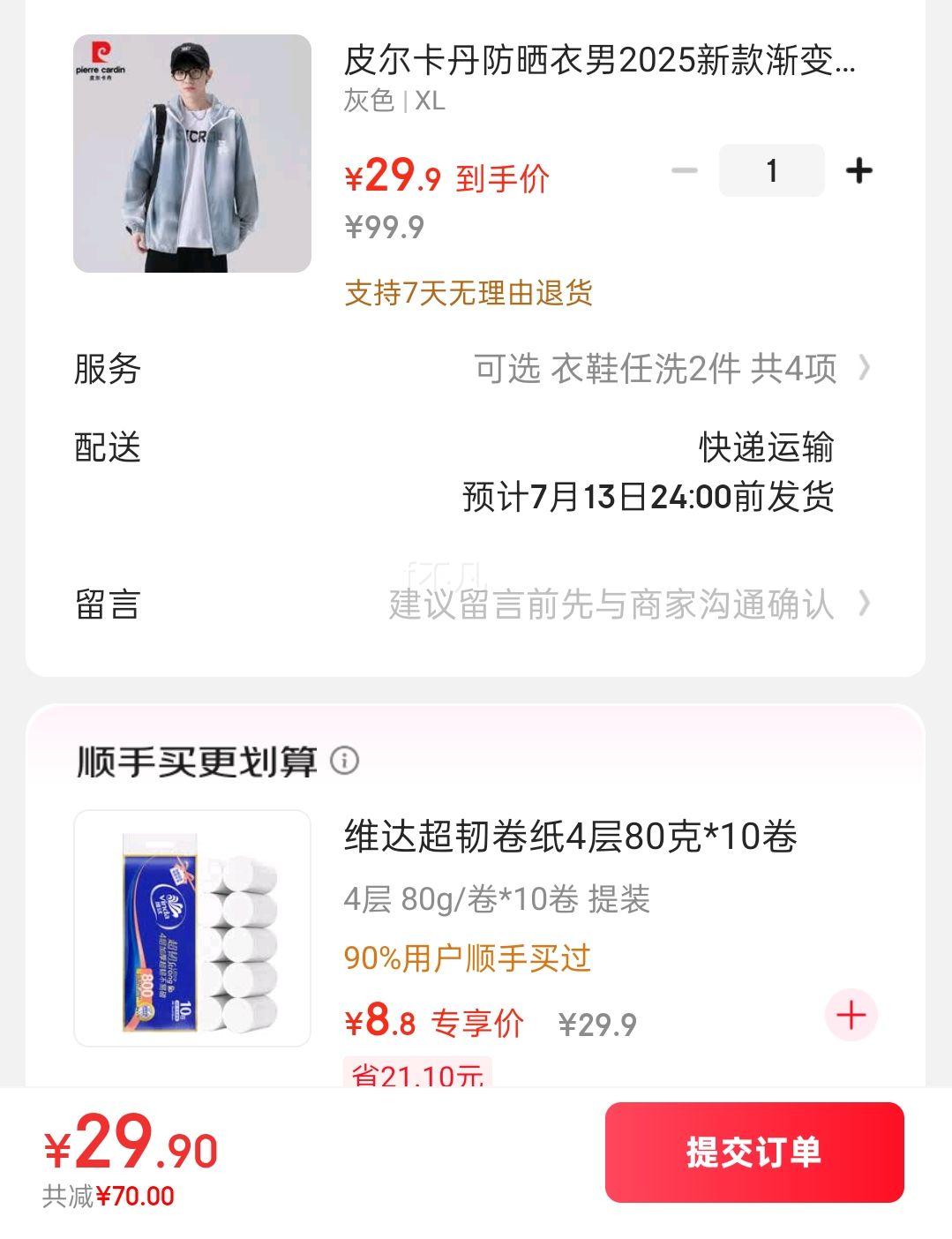Open the 皮尔卡丹防晒衣 product image
Viewport: 952px width, 1239px height.
192,154
